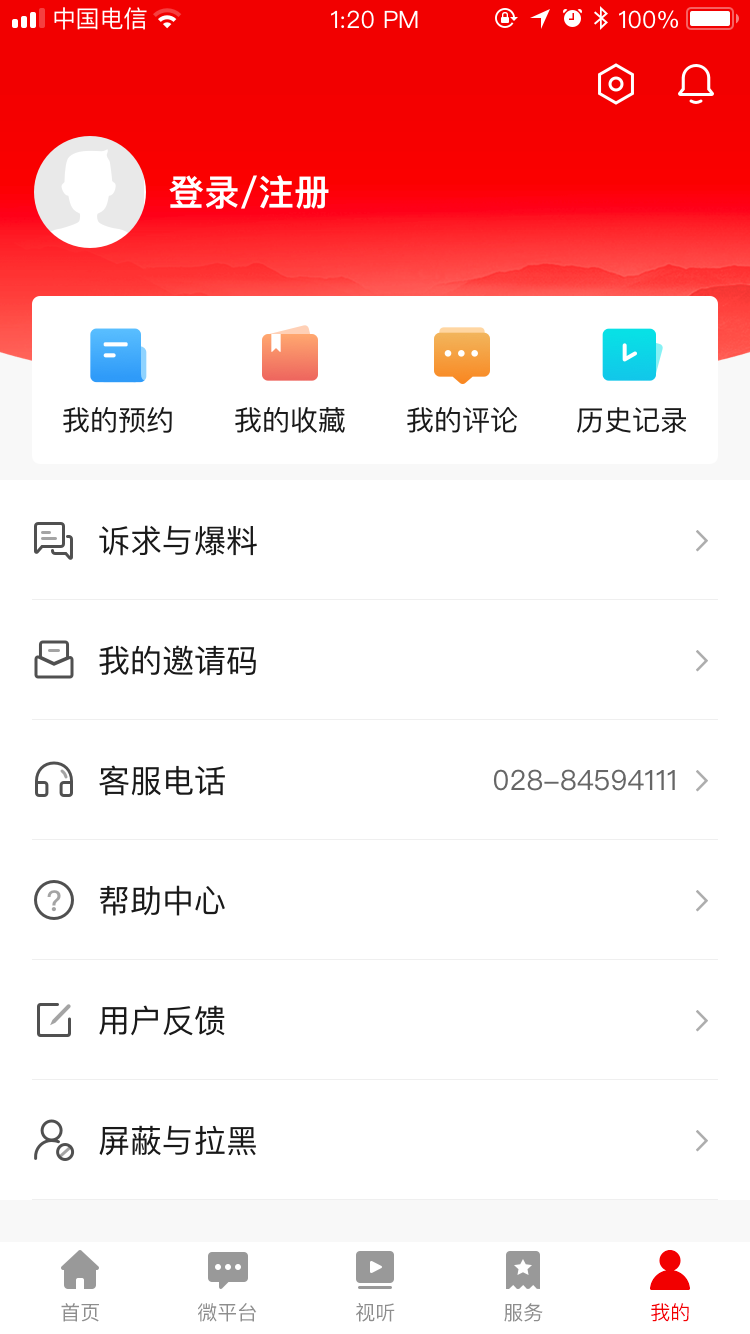
Task: Tap the profile avatar placeholder
Action: point(90,192)
